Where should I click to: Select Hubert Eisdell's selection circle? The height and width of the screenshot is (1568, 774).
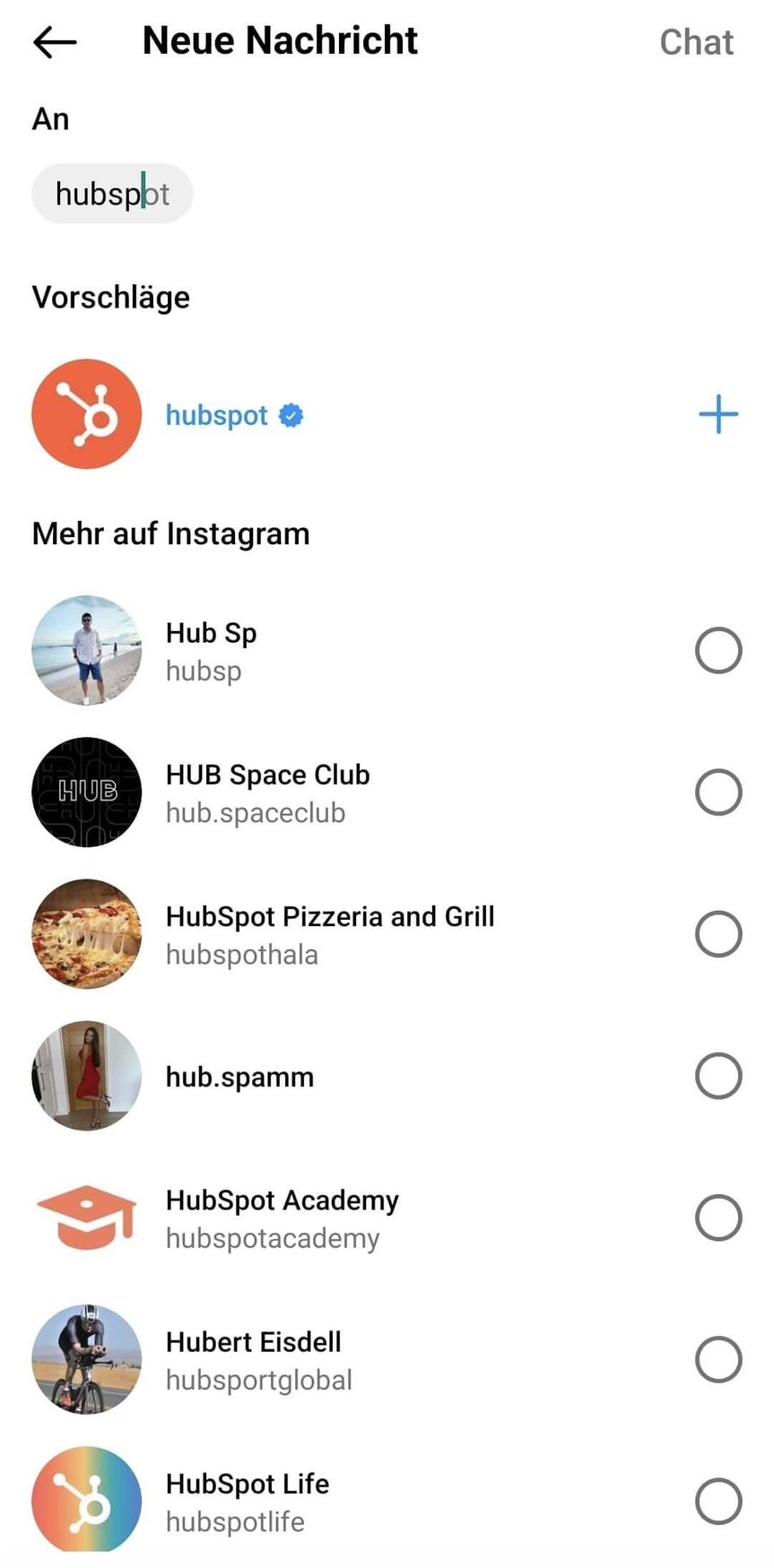(x=717, y=1359)
